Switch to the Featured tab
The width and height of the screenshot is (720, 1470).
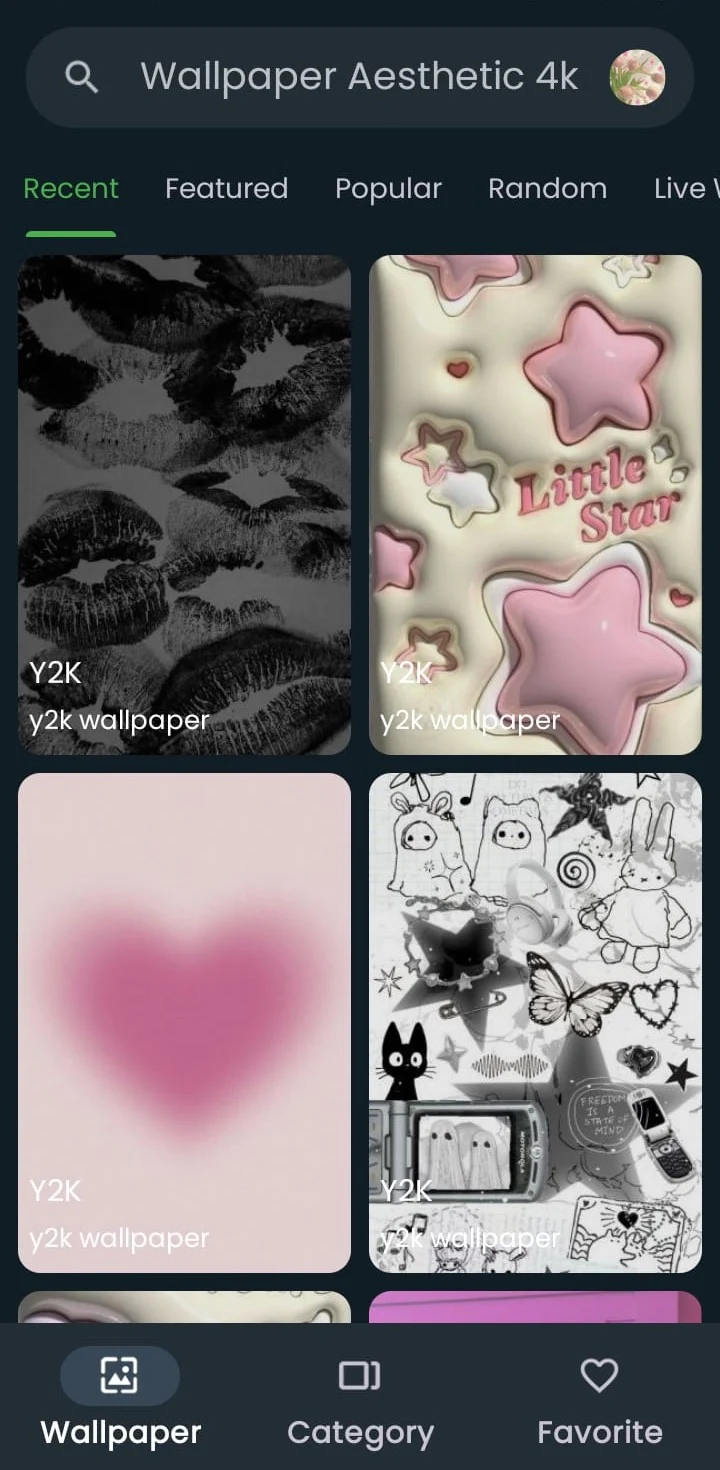pos(226,189)
